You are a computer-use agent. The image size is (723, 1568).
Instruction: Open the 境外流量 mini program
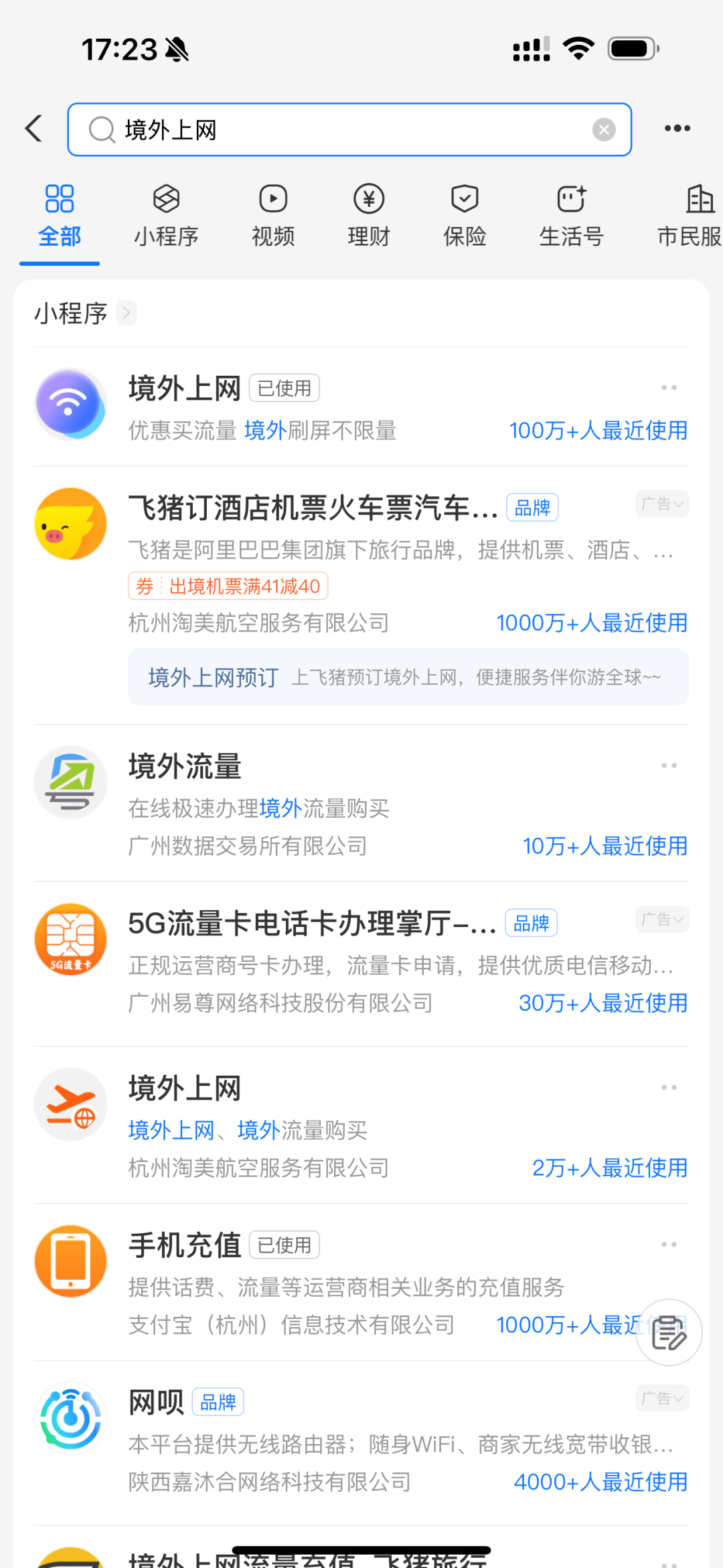tap(361, 804)
